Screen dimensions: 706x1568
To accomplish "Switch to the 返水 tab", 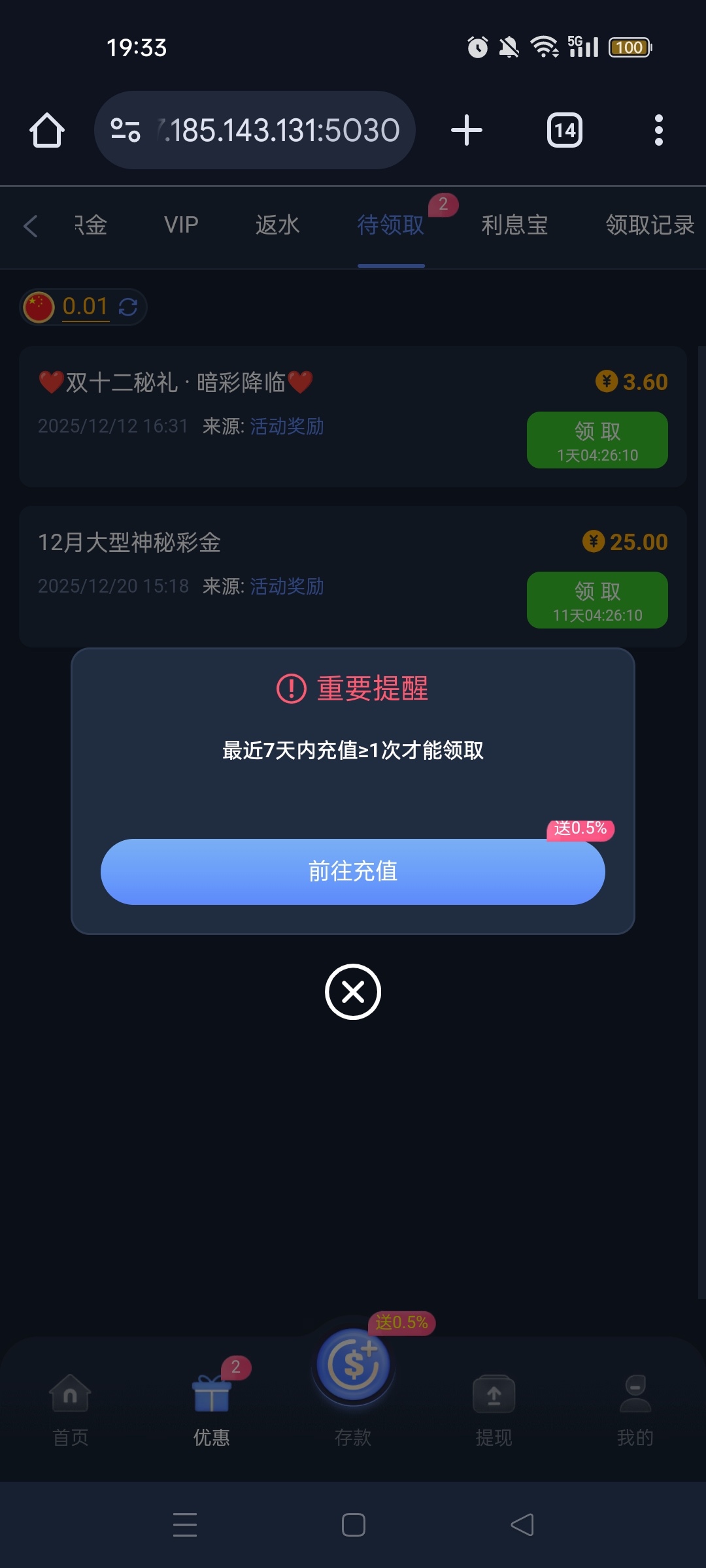I will coord(277,225).
